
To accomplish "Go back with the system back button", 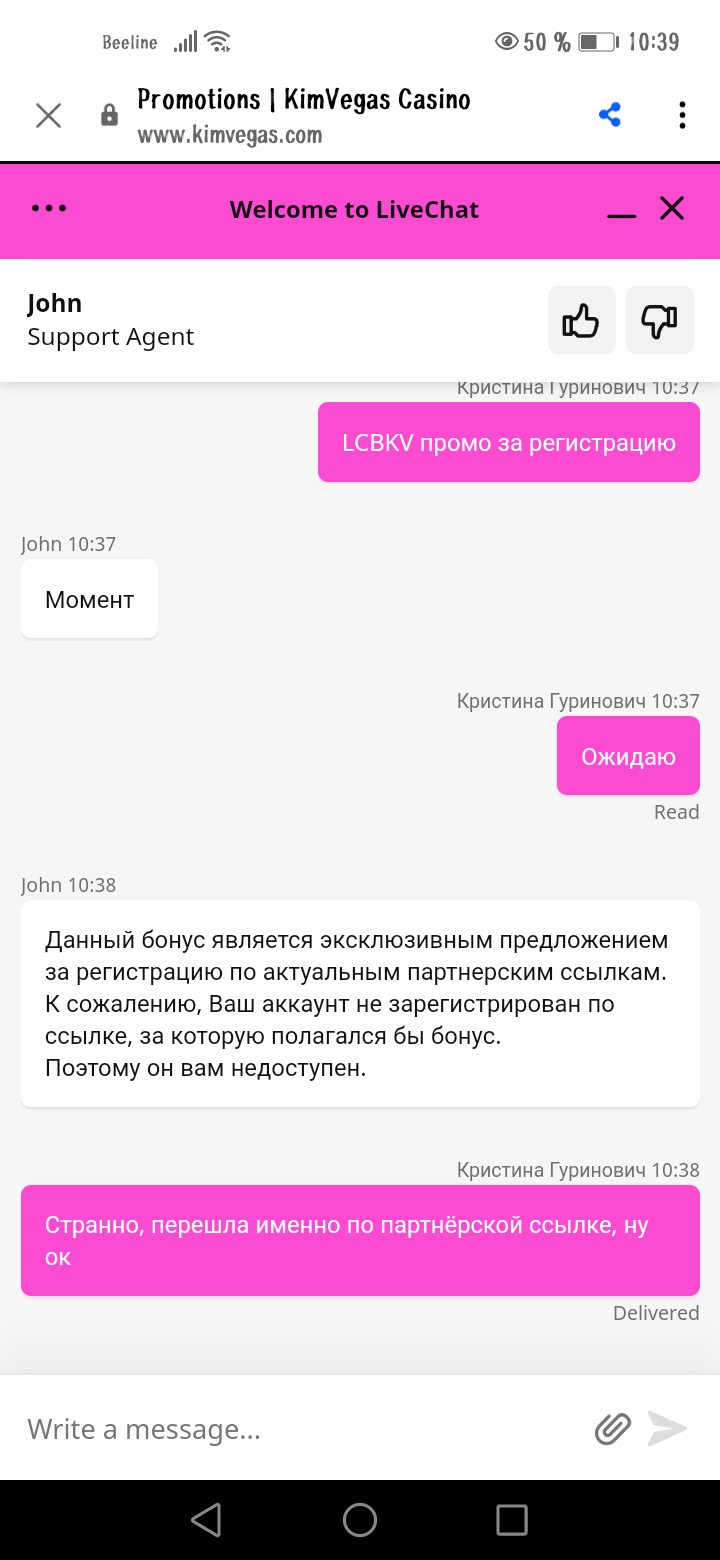I will (x=206, y=1520).
